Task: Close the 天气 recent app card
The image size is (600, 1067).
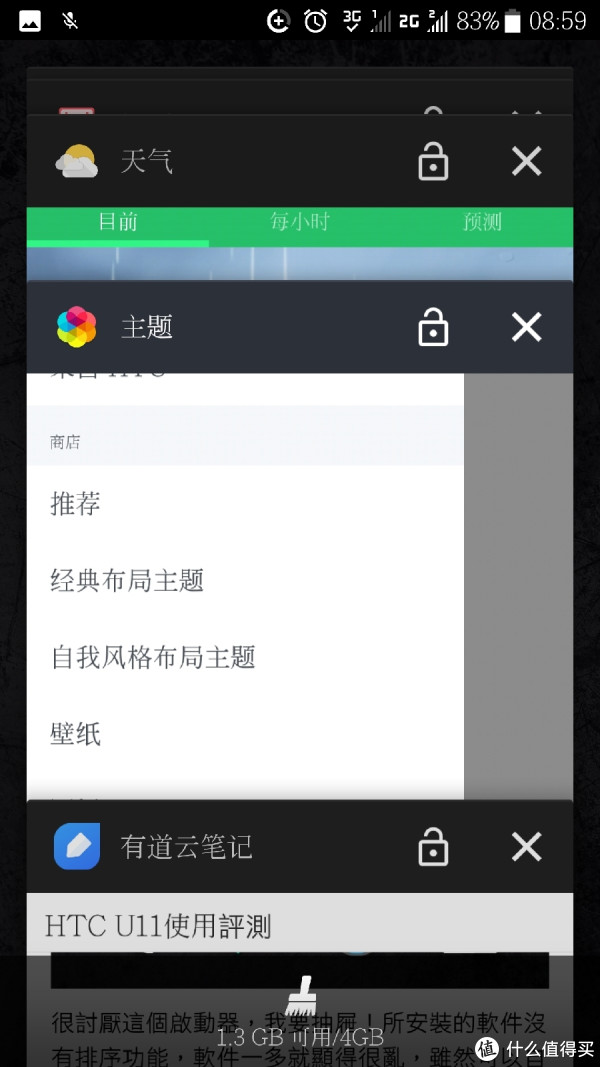Action: [526, 161]
